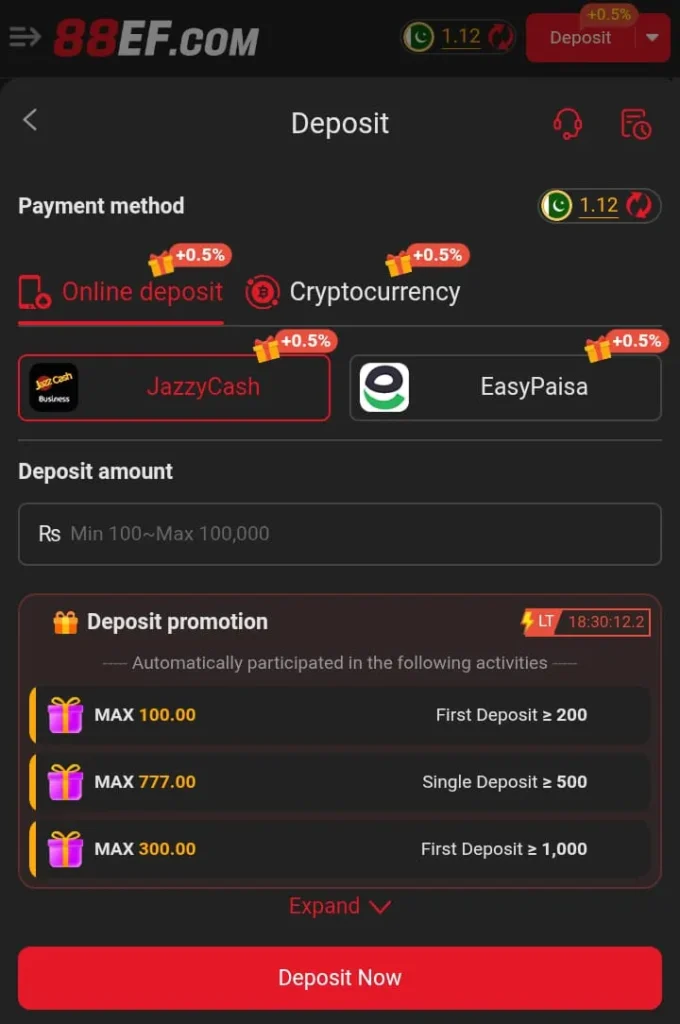Open the header Deposit dropdown arrow

tap(652, 38)
